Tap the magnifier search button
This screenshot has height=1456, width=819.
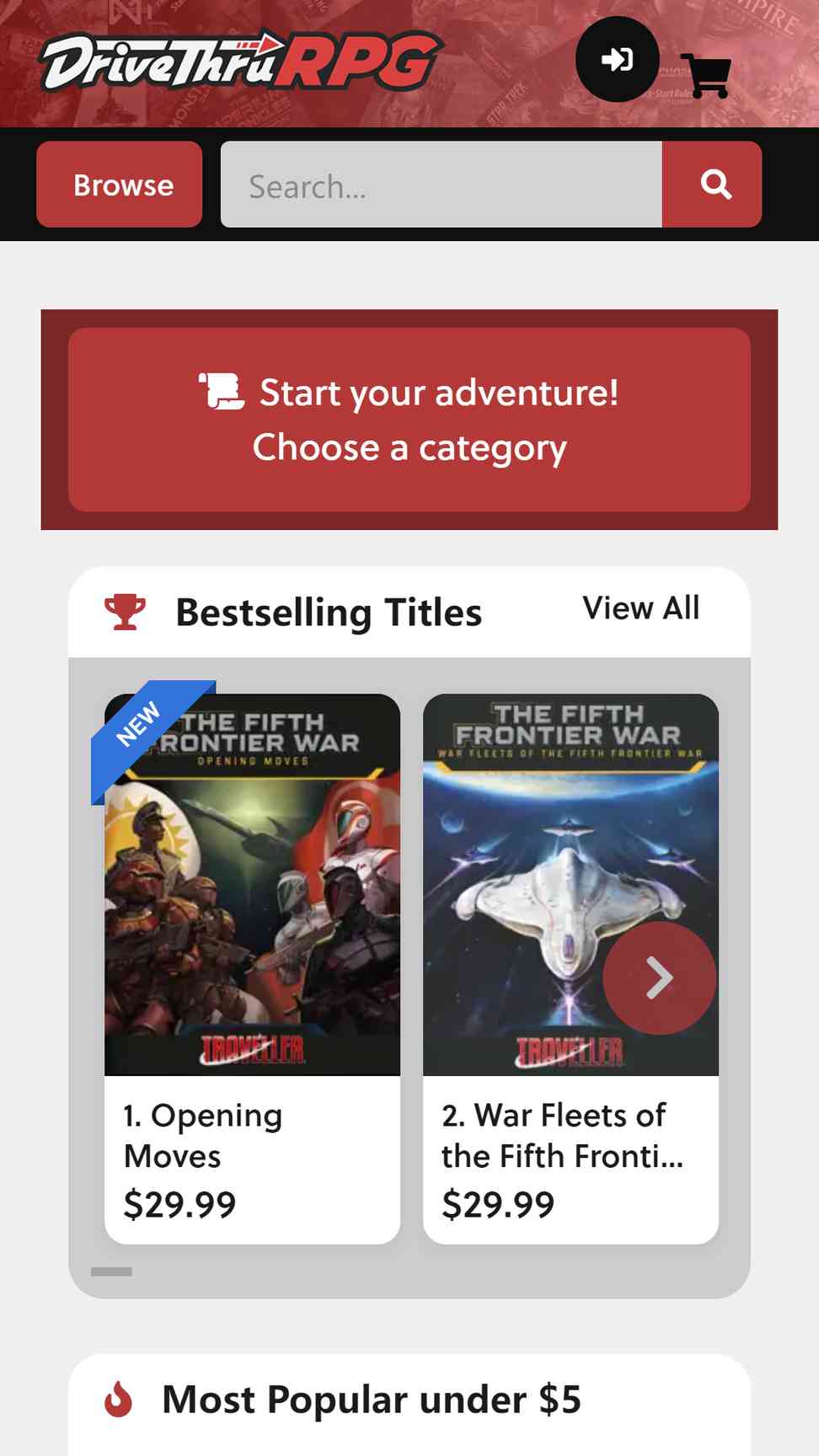tap(713, 185)
